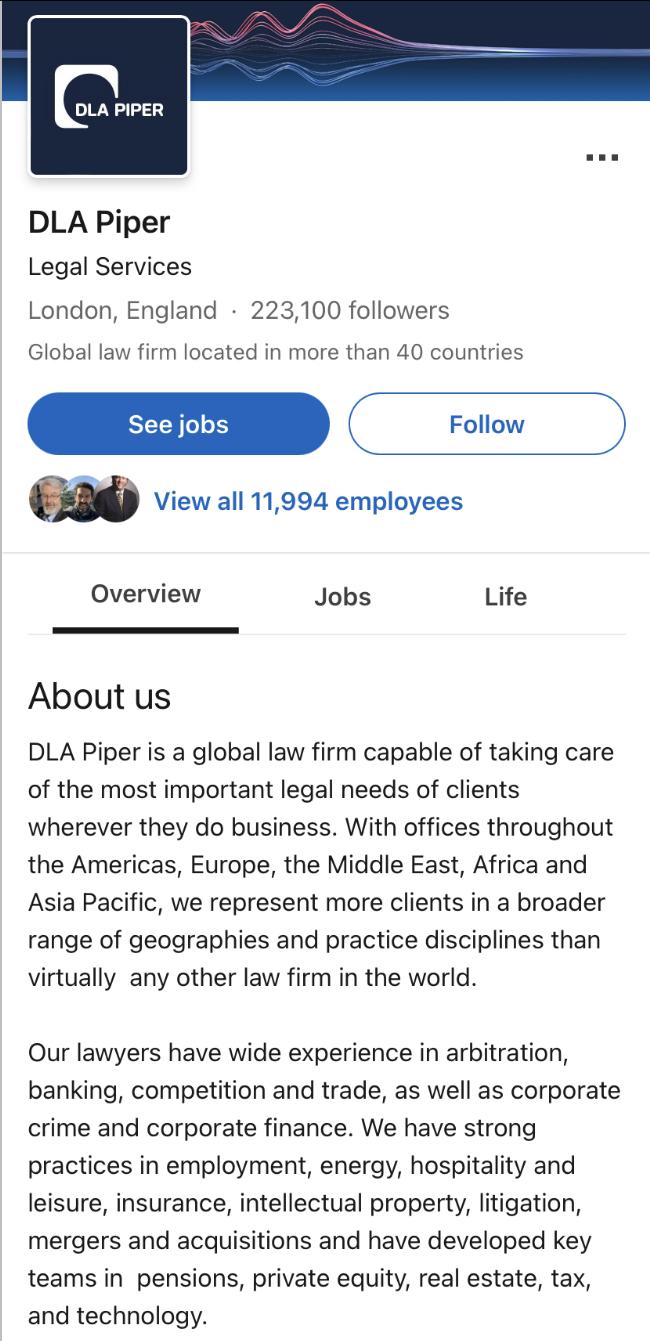Open the three-dot overflow menu
This screenshot has height=1341, width=650.
click(x=601, y=158)
